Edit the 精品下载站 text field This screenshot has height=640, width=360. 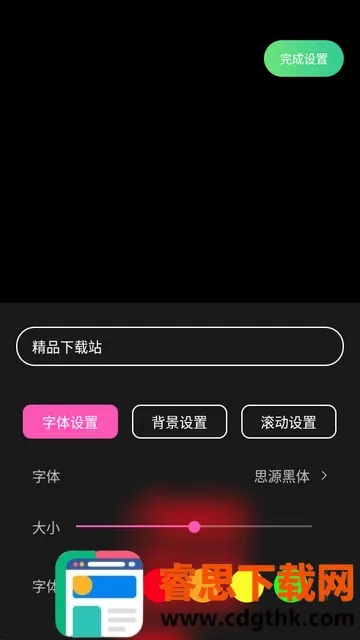[180, 347]
